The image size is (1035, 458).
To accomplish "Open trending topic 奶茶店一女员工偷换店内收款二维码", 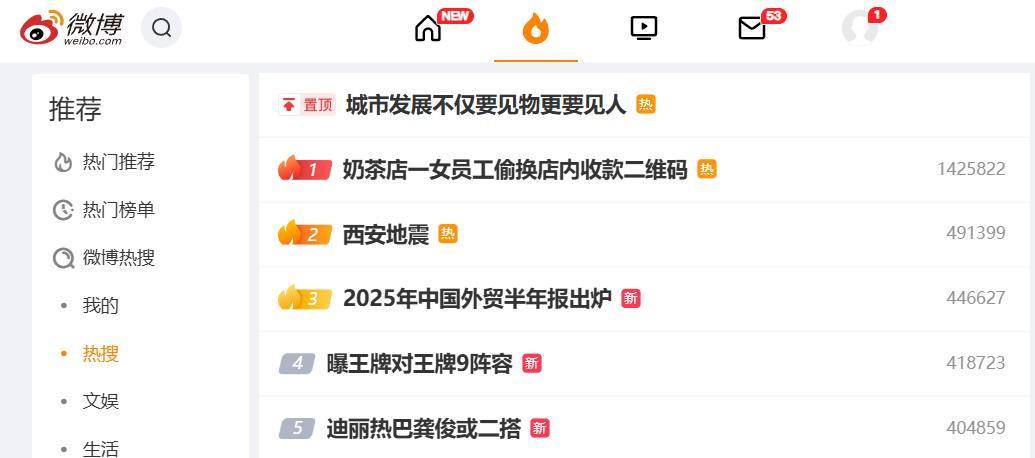I will (515, 170).
